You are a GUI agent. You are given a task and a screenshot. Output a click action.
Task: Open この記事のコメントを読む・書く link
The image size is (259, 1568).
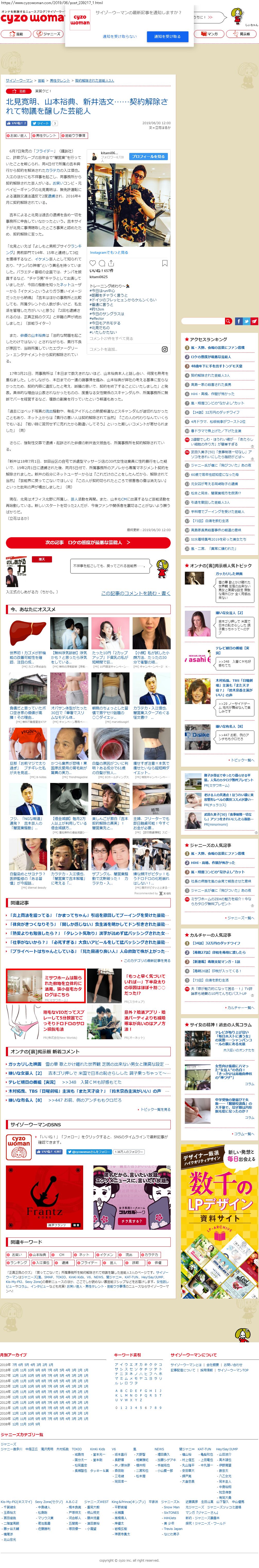(135, 592)
